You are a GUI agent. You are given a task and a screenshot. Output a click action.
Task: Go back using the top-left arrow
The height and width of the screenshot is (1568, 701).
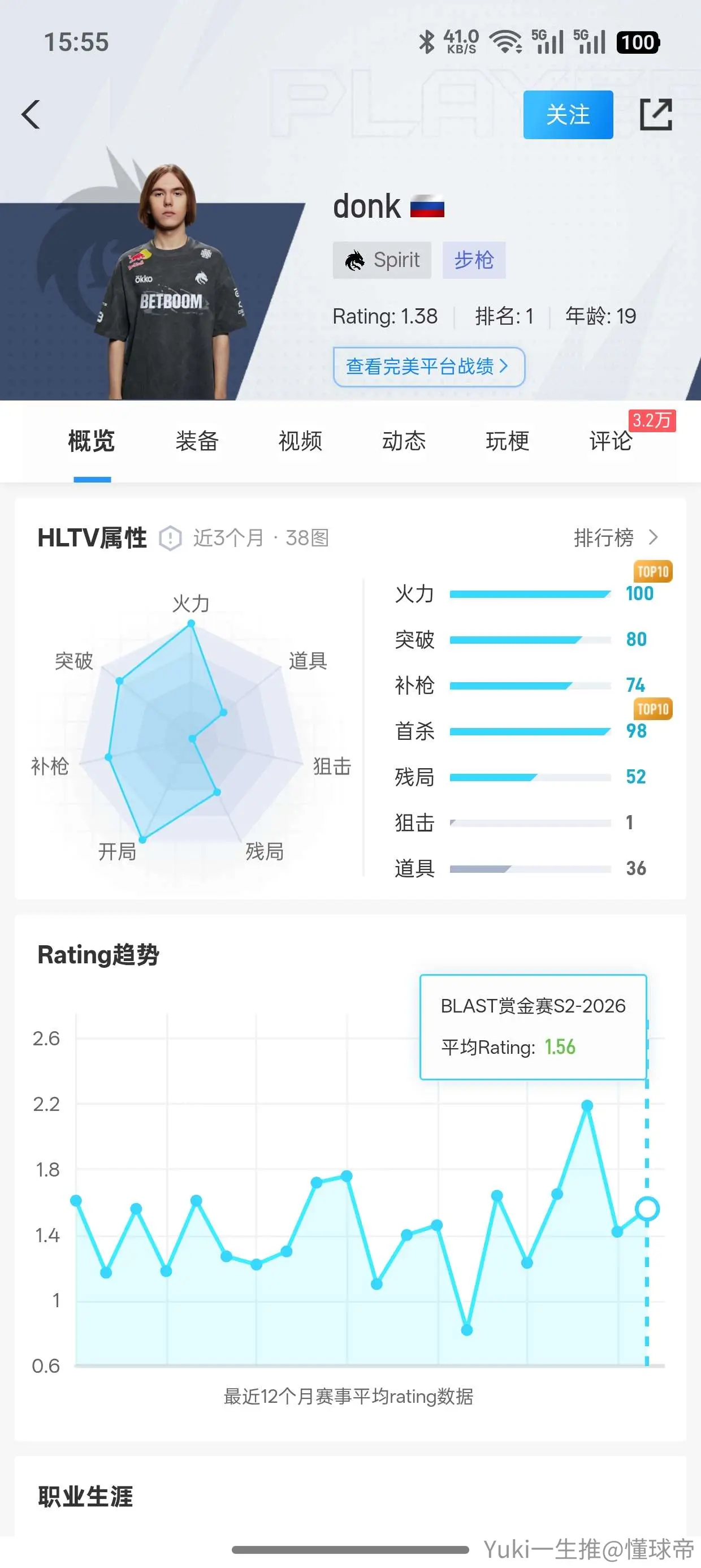click(x=31, y=114)
